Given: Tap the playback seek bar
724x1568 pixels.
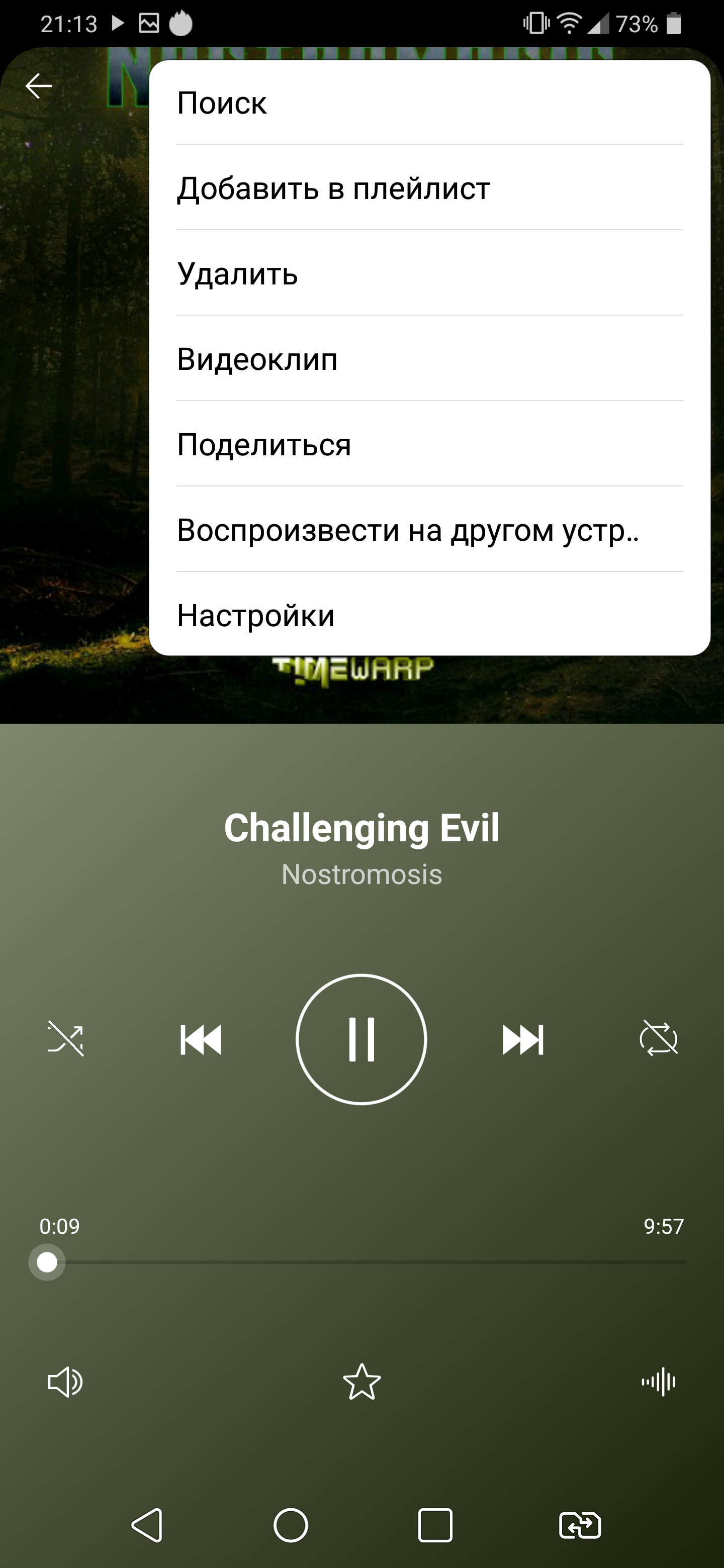Looking at the screenshot, I should [x=366, y=1262].
